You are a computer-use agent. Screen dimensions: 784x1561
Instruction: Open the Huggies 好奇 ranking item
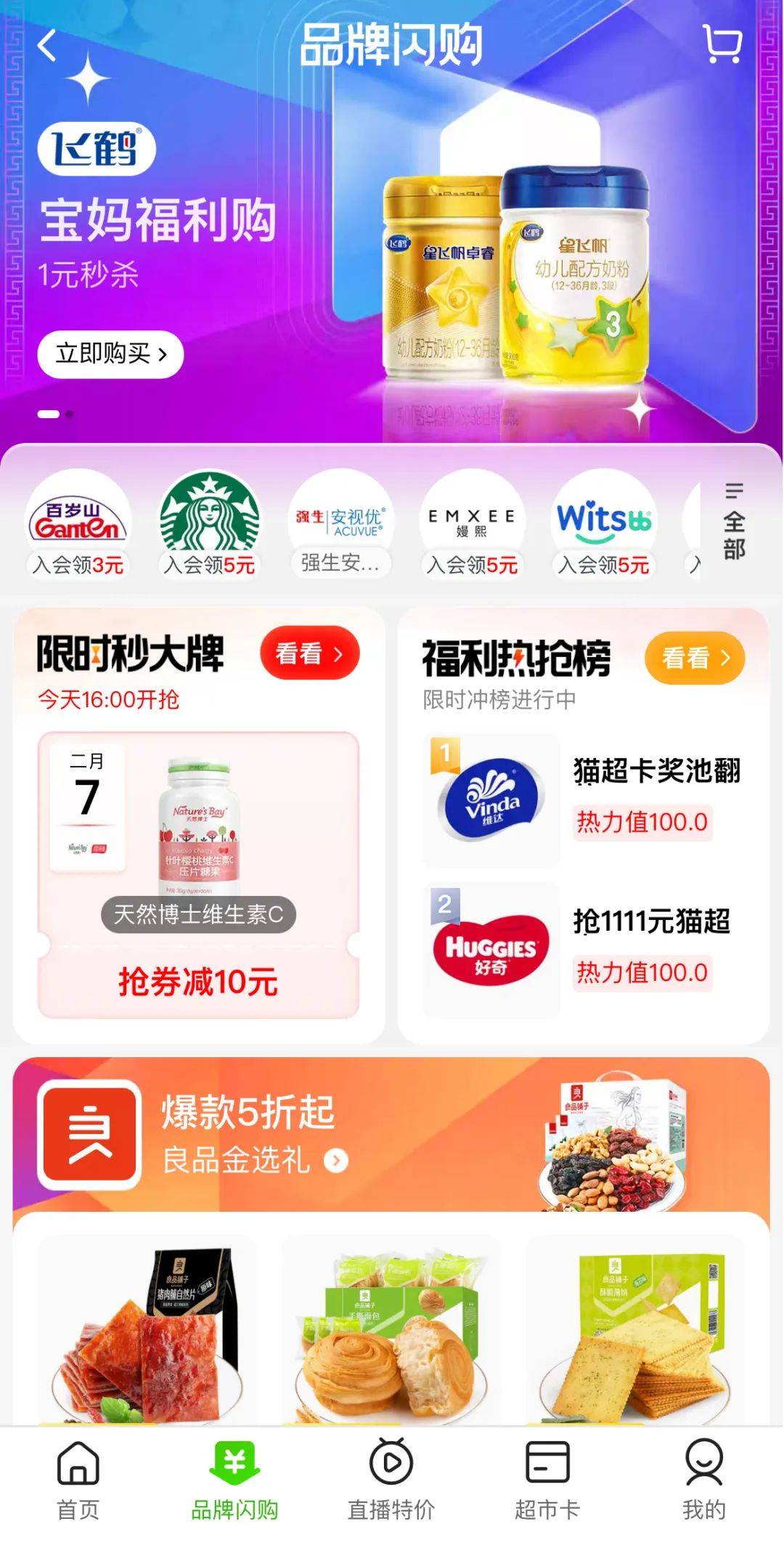tap(595, 948)
